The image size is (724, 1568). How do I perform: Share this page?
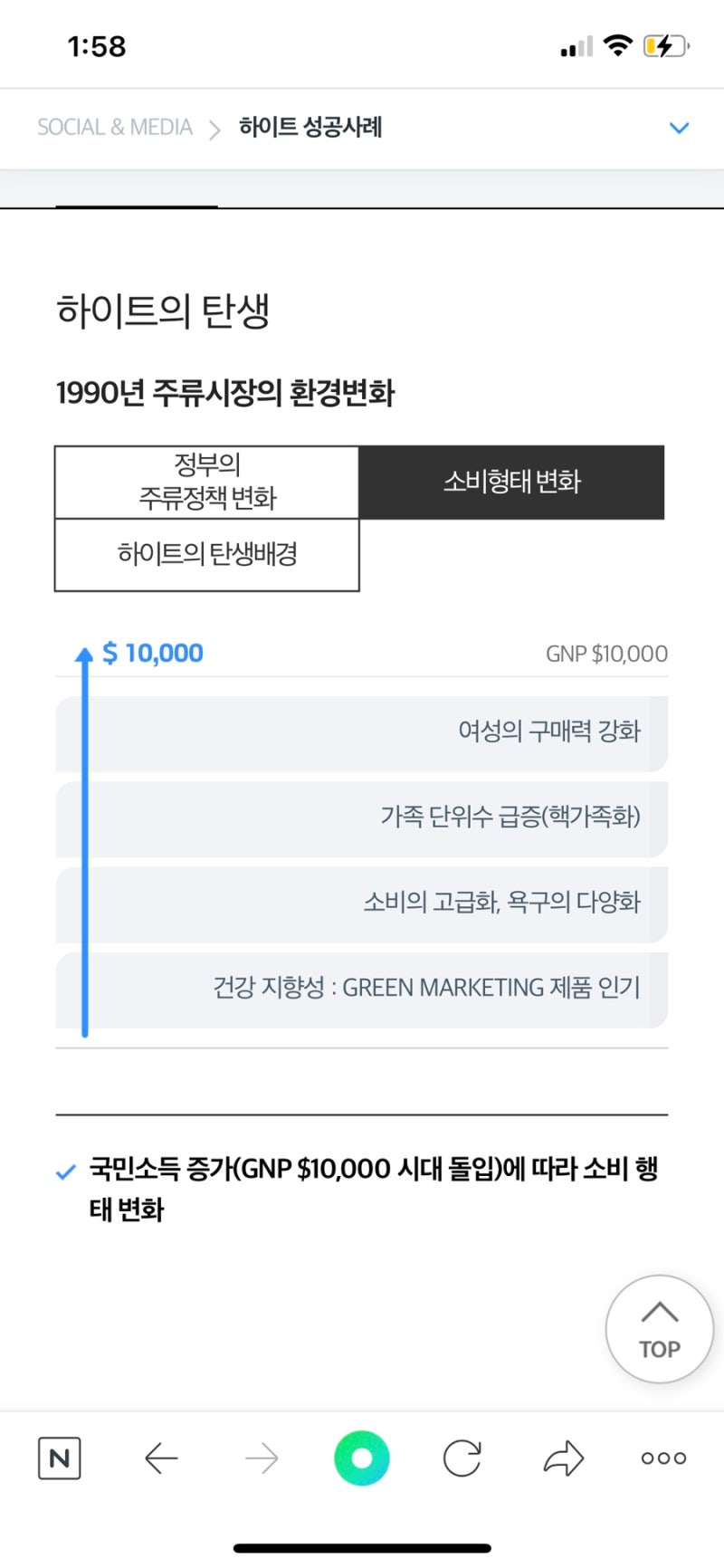563,1458
